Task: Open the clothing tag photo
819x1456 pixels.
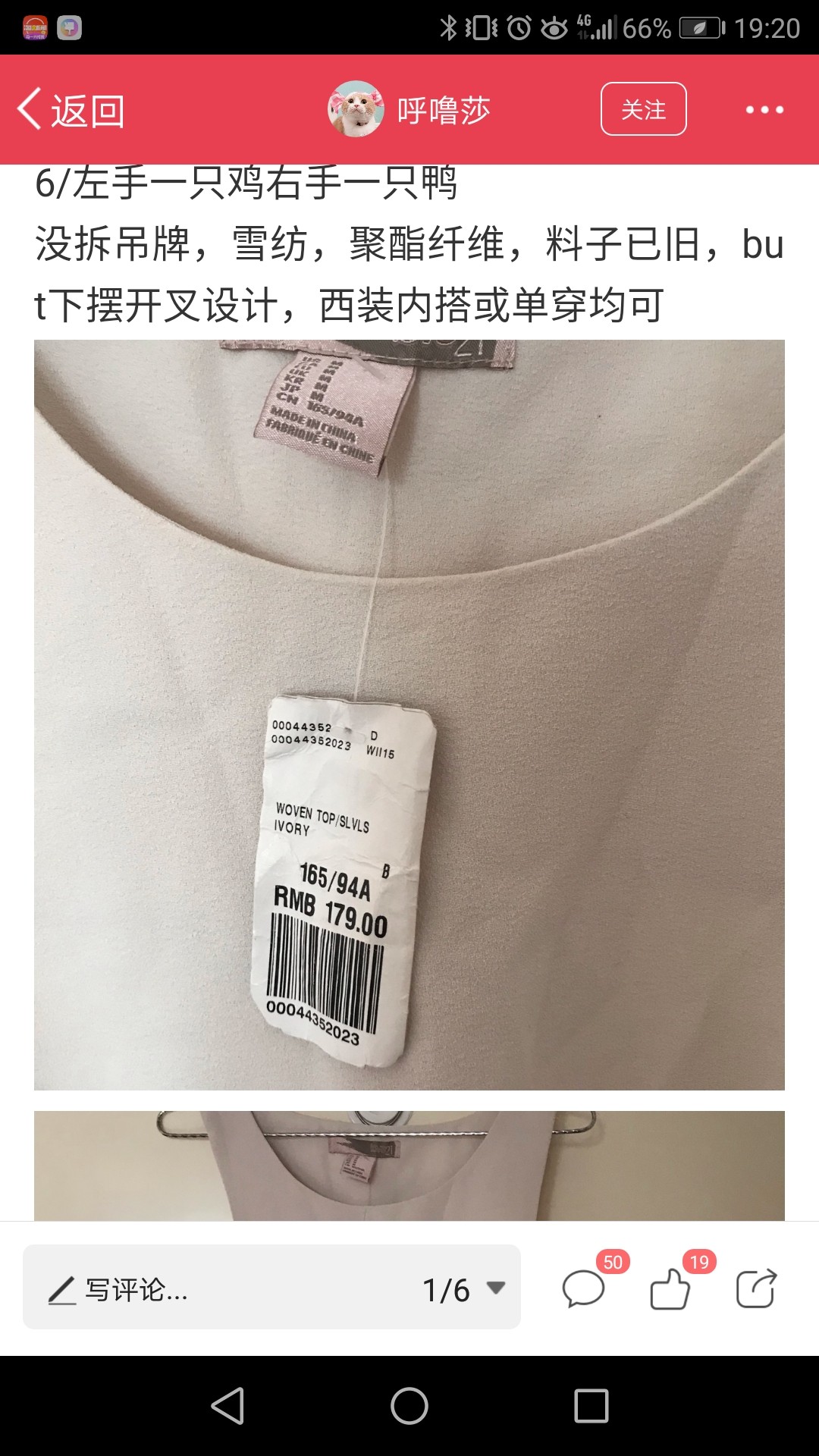Action: coord(409,715)
